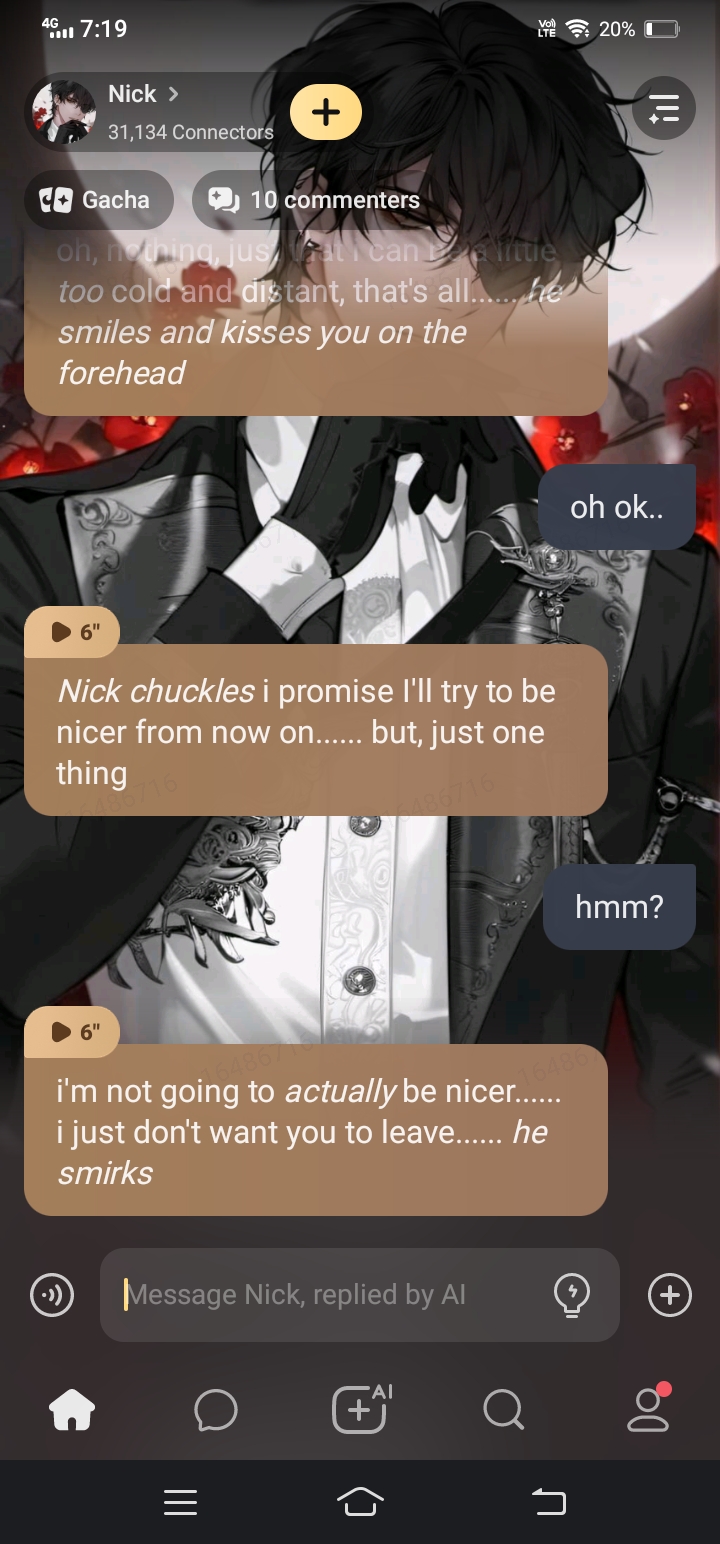Tap the lightbulb suggestion icon
This screenshot has height=1544, width=720.
572,1295
